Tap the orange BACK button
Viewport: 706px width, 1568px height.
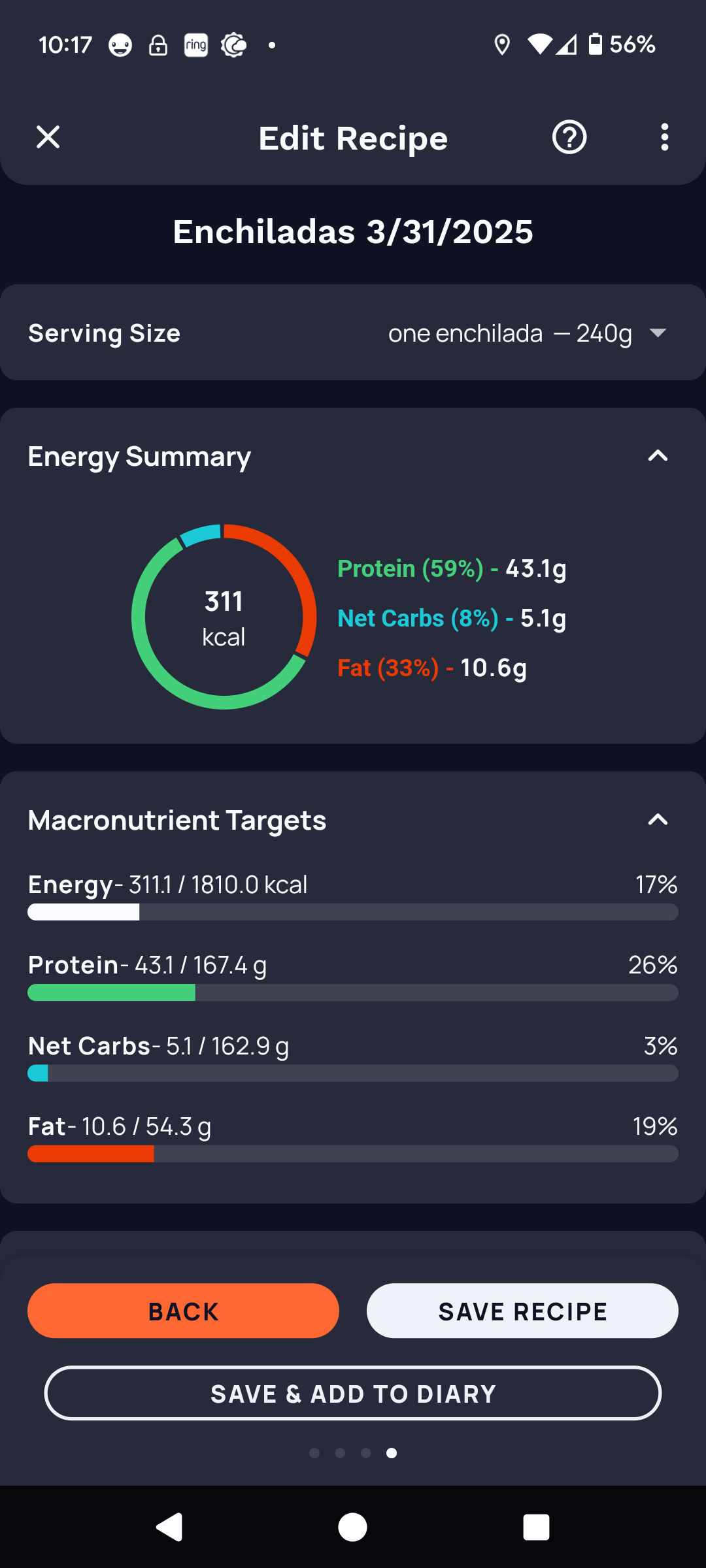183,1311
